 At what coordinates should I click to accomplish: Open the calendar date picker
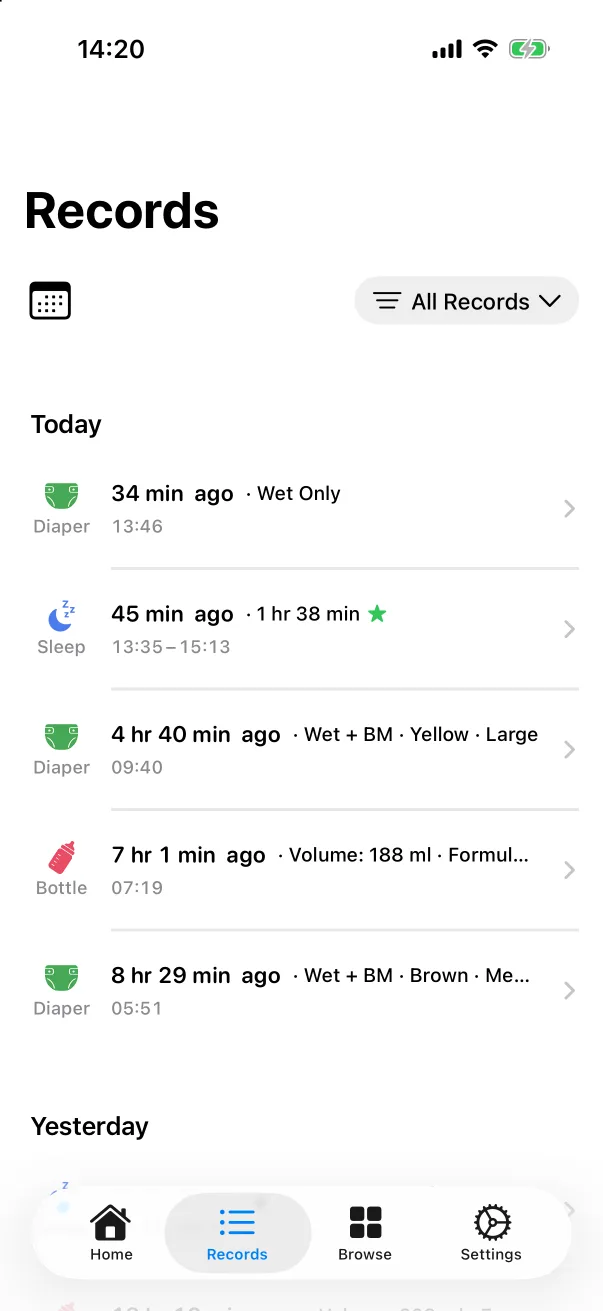tap(50, 300)
